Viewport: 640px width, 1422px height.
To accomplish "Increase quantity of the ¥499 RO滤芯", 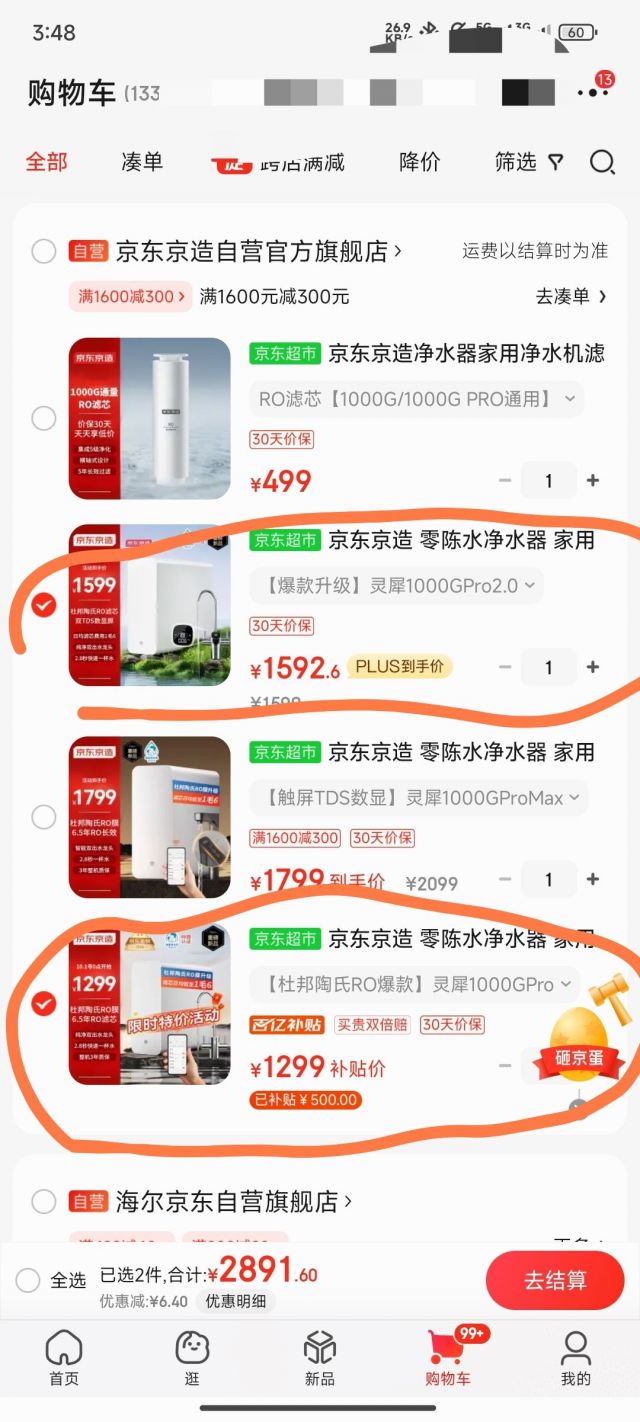I will (x=593, y=481).
